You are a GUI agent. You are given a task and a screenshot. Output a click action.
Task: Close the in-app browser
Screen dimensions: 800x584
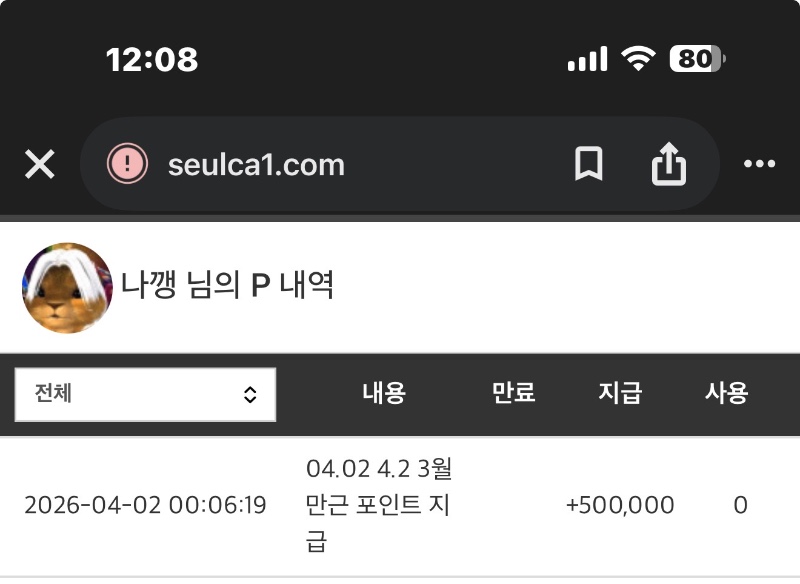[39, 165]
